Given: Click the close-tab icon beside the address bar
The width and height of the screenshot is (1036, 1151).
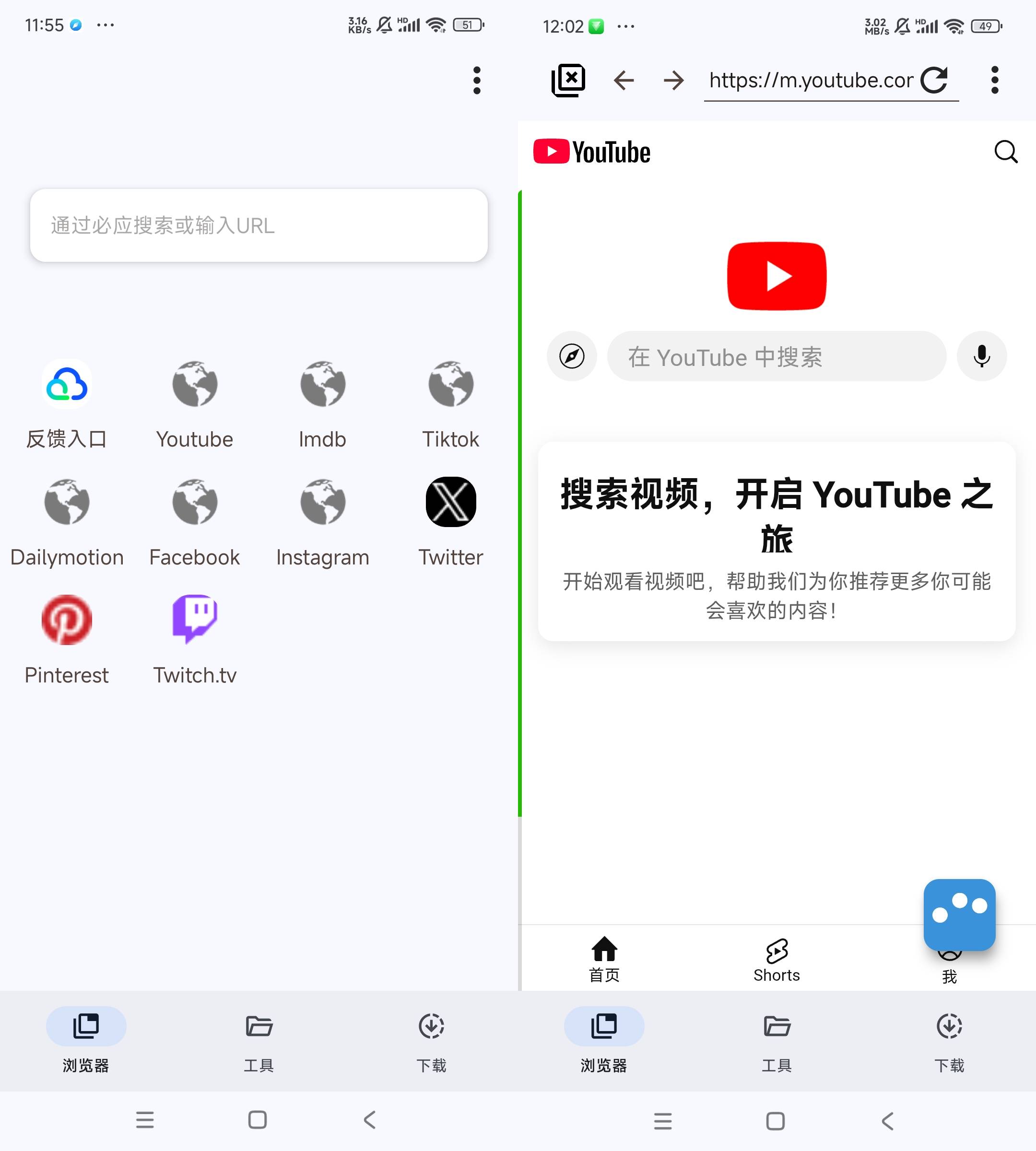Looking at the screenshot, I should coord(569,80).
